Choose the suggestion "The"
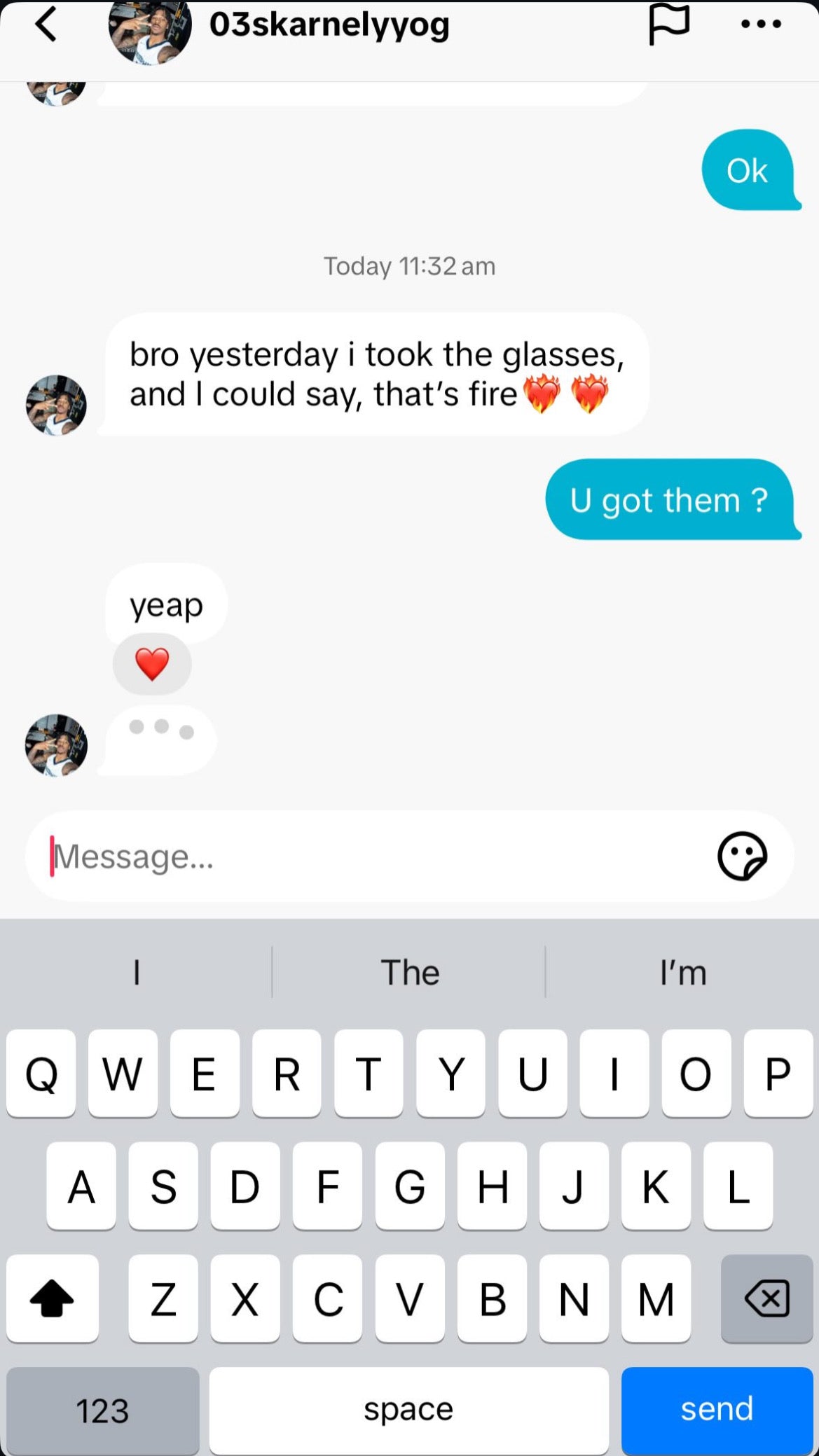The width and height of the screenshot is (819, 1456). pos(409,972)
